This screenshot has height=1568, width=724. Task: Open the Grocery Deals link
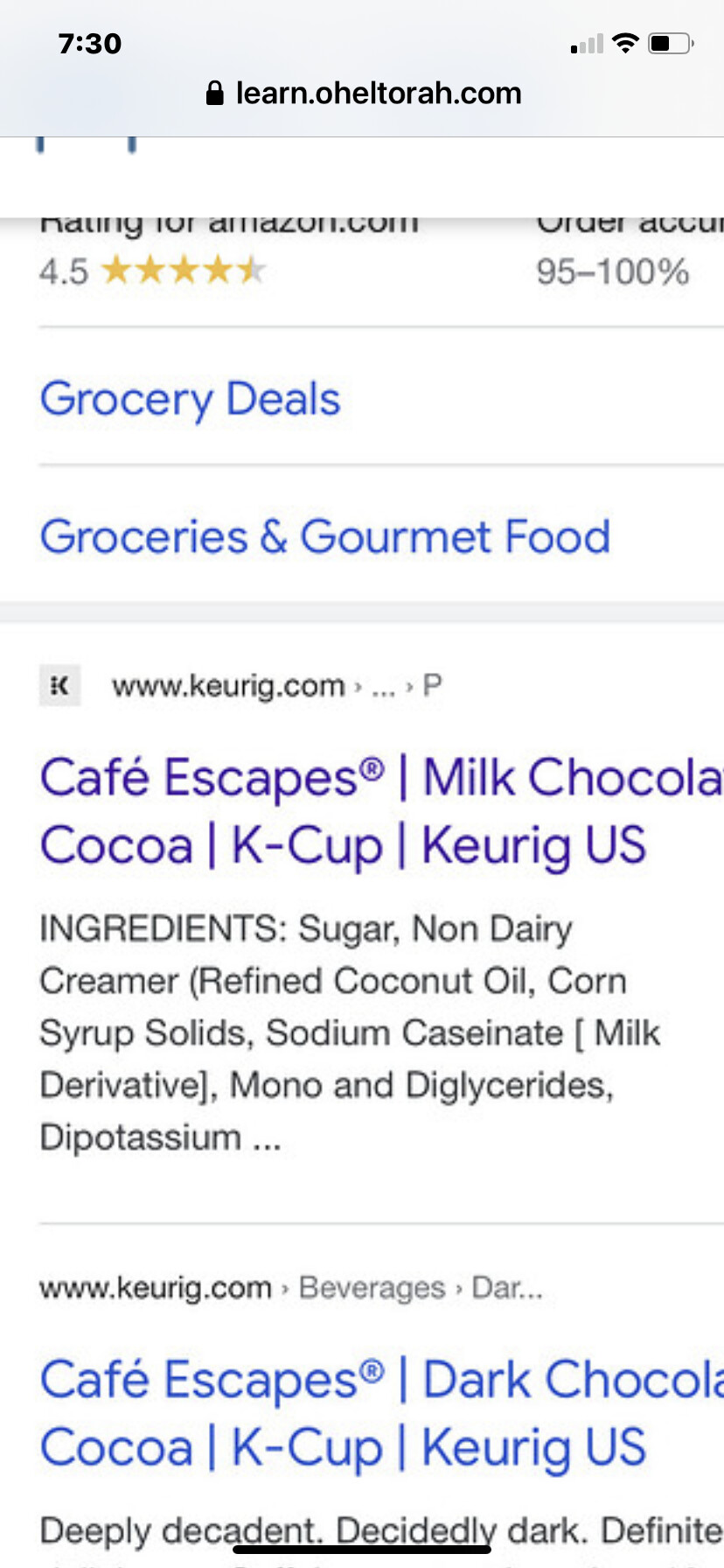tap(190, 399)
